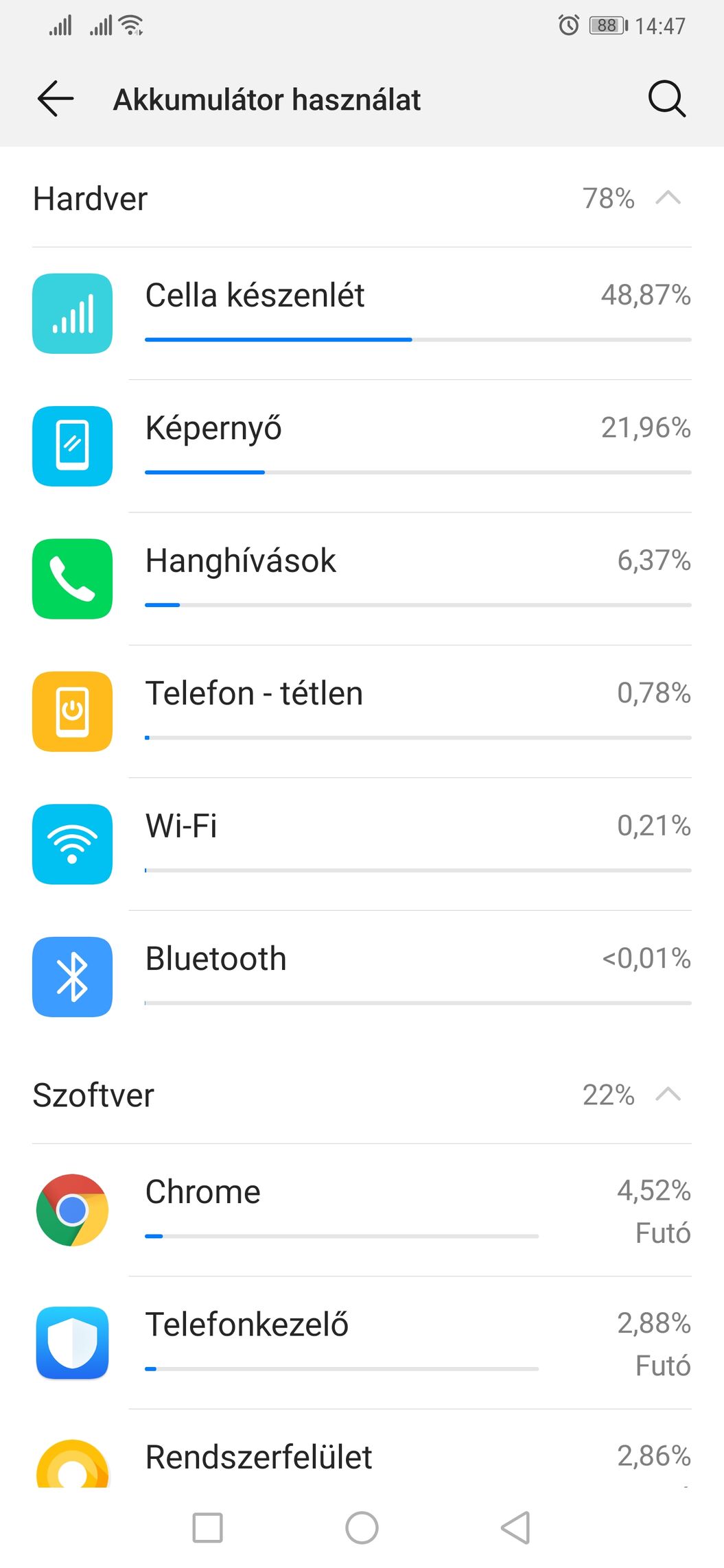Open Képernyő battery usage details
This screenshot has height=1568, width=724.
click(362, 446)
